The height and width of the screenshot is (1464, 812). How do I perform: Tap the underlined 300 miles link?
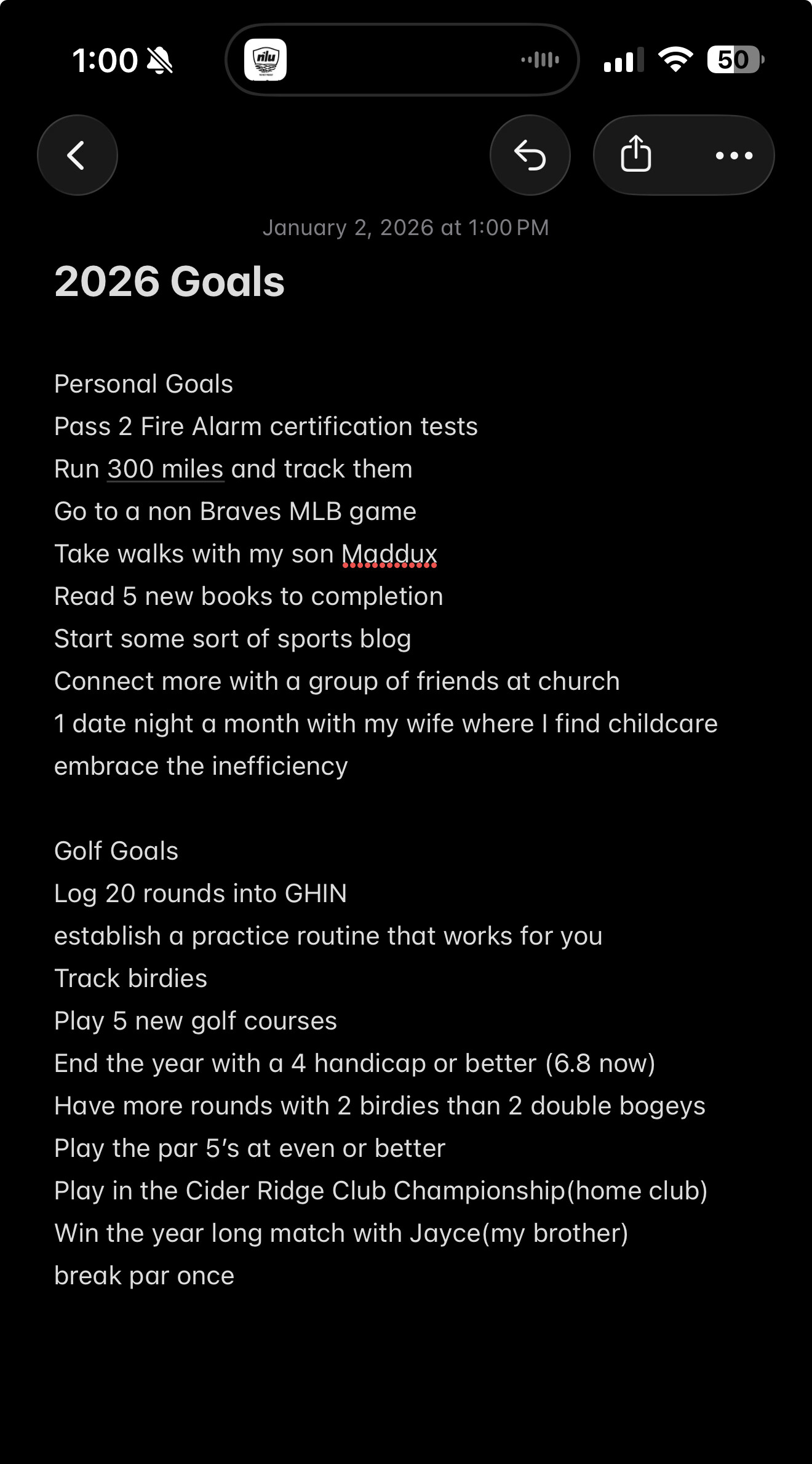click(165, 470)
